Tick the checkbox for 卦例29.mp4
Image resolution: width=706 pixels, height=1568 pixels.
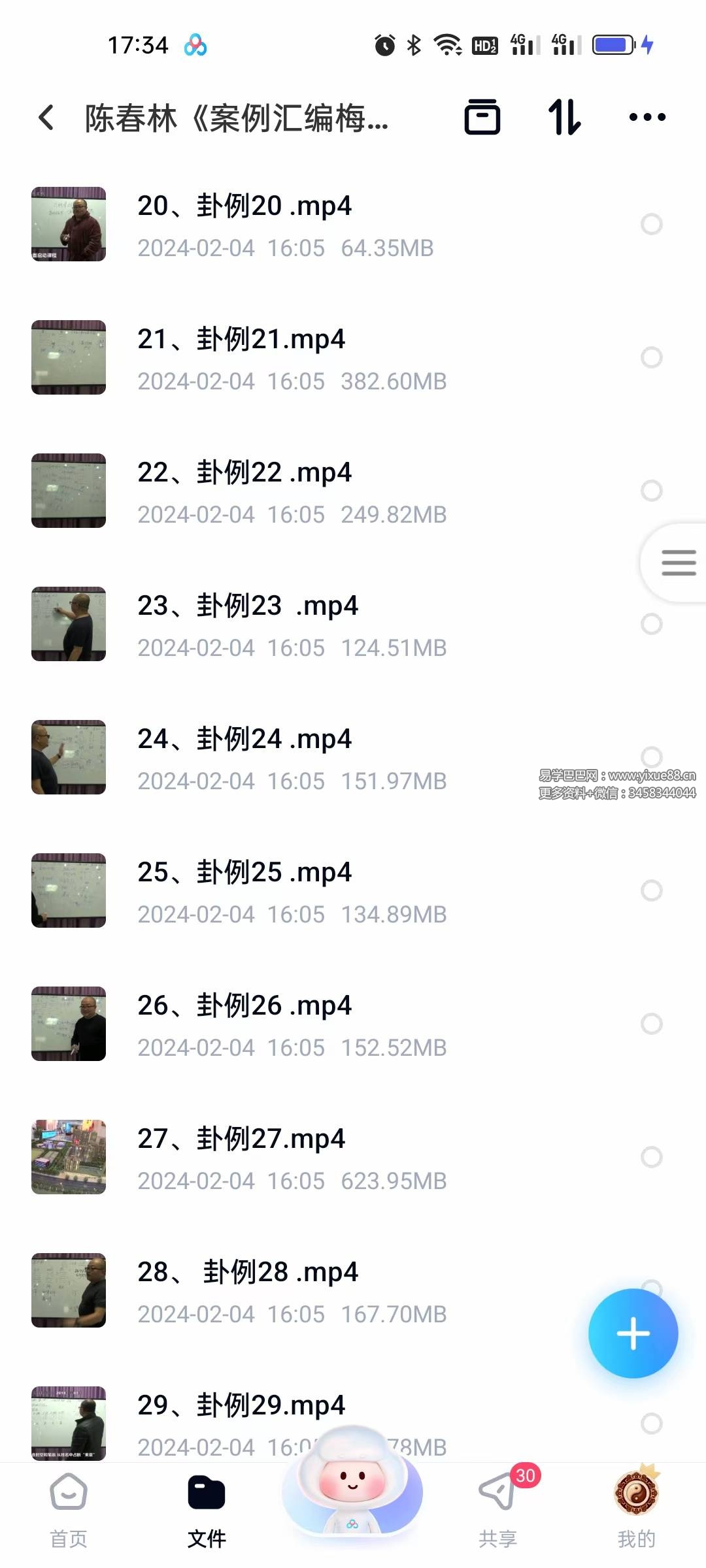point(651,1424)
